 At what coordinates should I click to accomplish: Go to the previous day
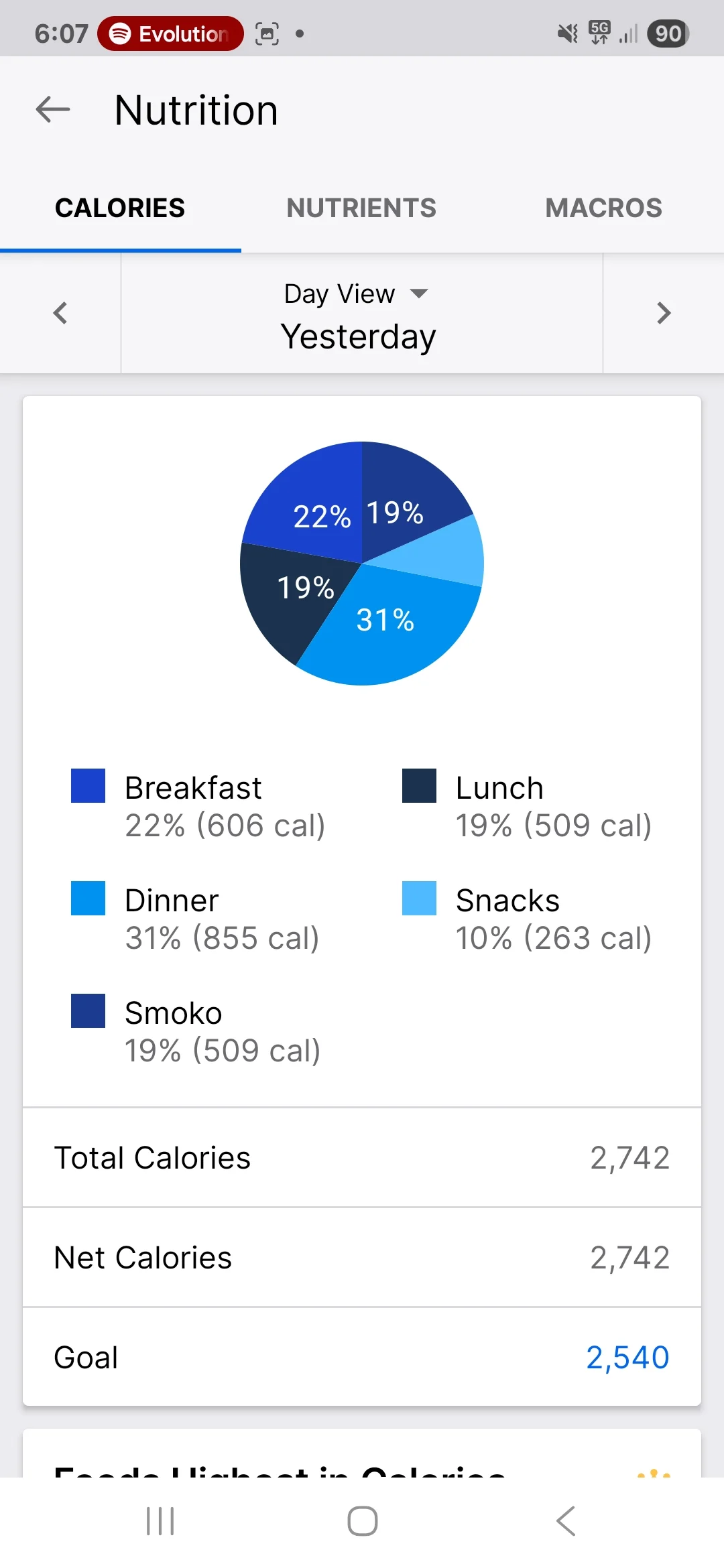point(60,313)
